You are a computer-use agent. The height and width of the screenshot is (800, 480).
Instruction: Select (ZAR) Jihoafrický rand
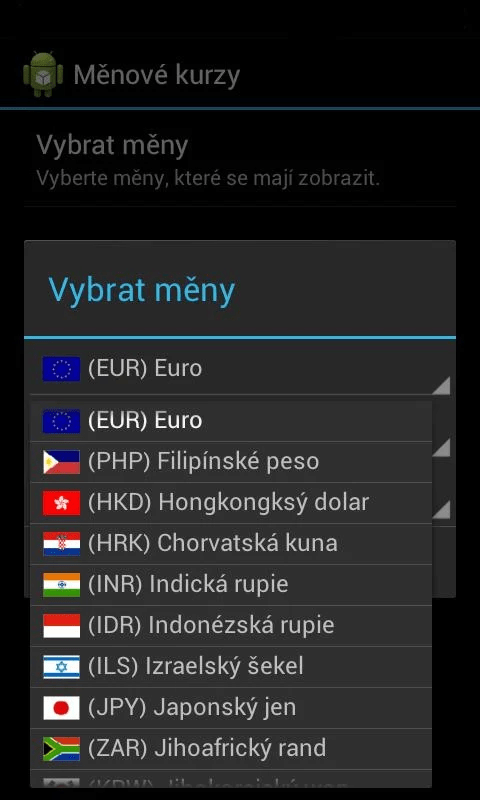coord(231,748)
